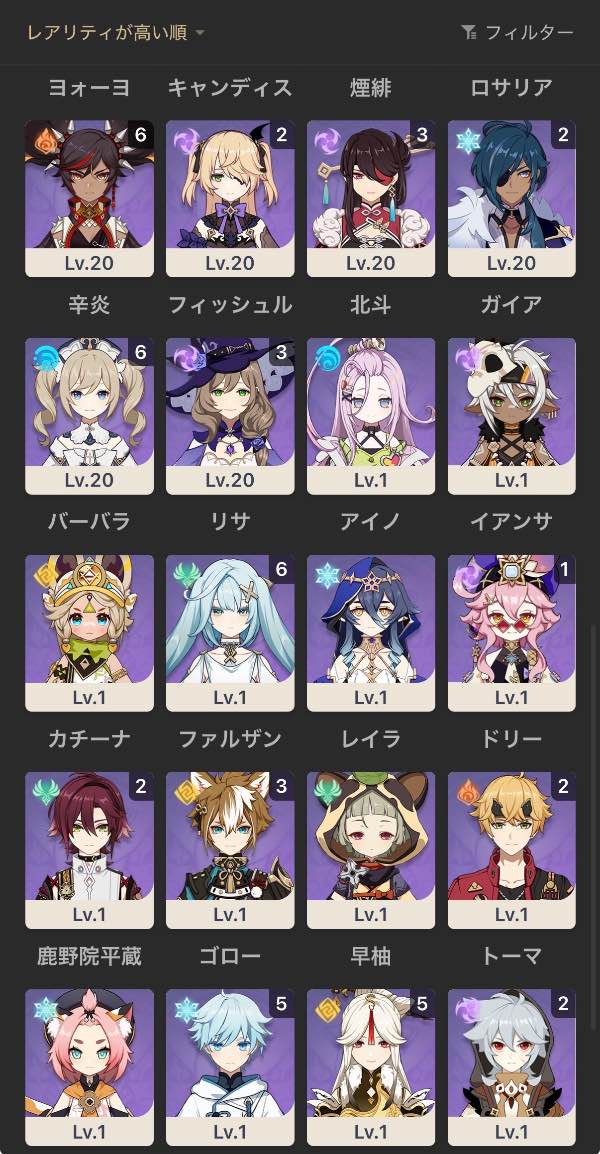The height and width of the screenshot is (1154, 600).
Task: Open the カチーナ character card
Action: (89, 849)
